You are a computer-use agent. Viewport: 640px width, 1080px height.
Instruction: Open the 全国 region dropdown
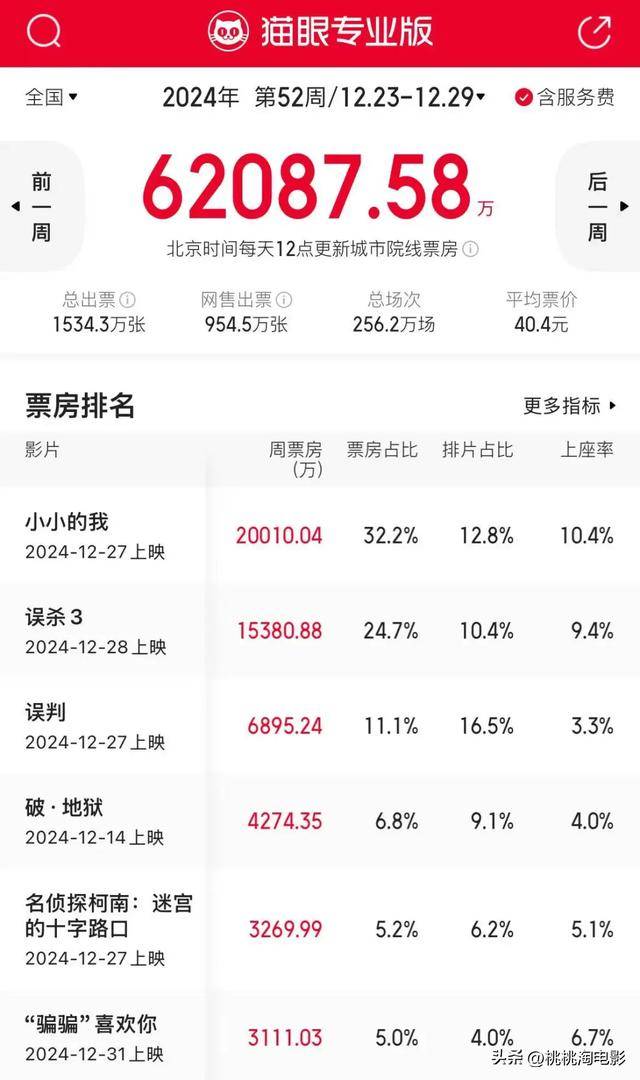(51, 97)
